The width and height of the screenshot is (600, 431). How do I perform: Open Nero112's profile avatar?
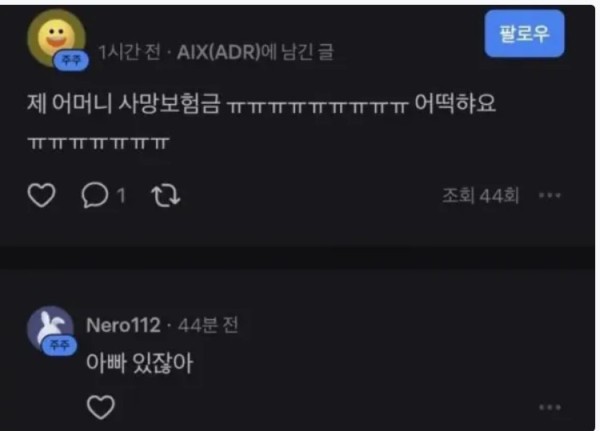point(49,329)
